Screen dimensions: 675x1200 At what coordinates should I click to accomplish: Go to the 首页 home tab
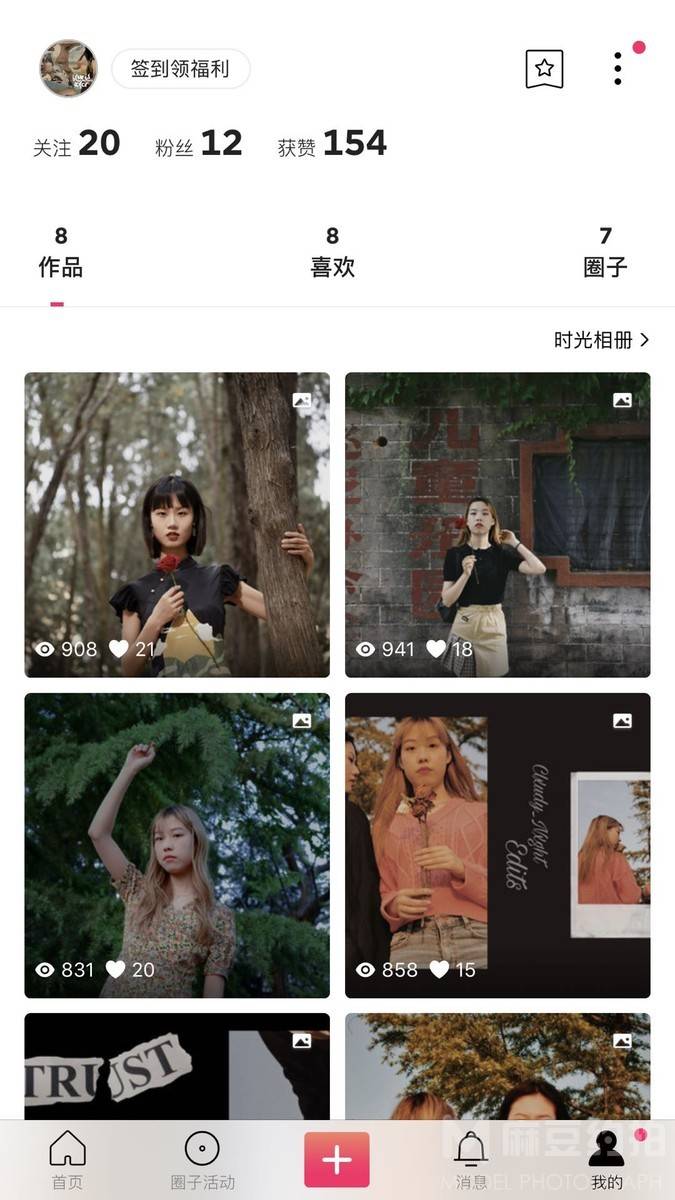pyautogui.click(x=67, y=1160)
